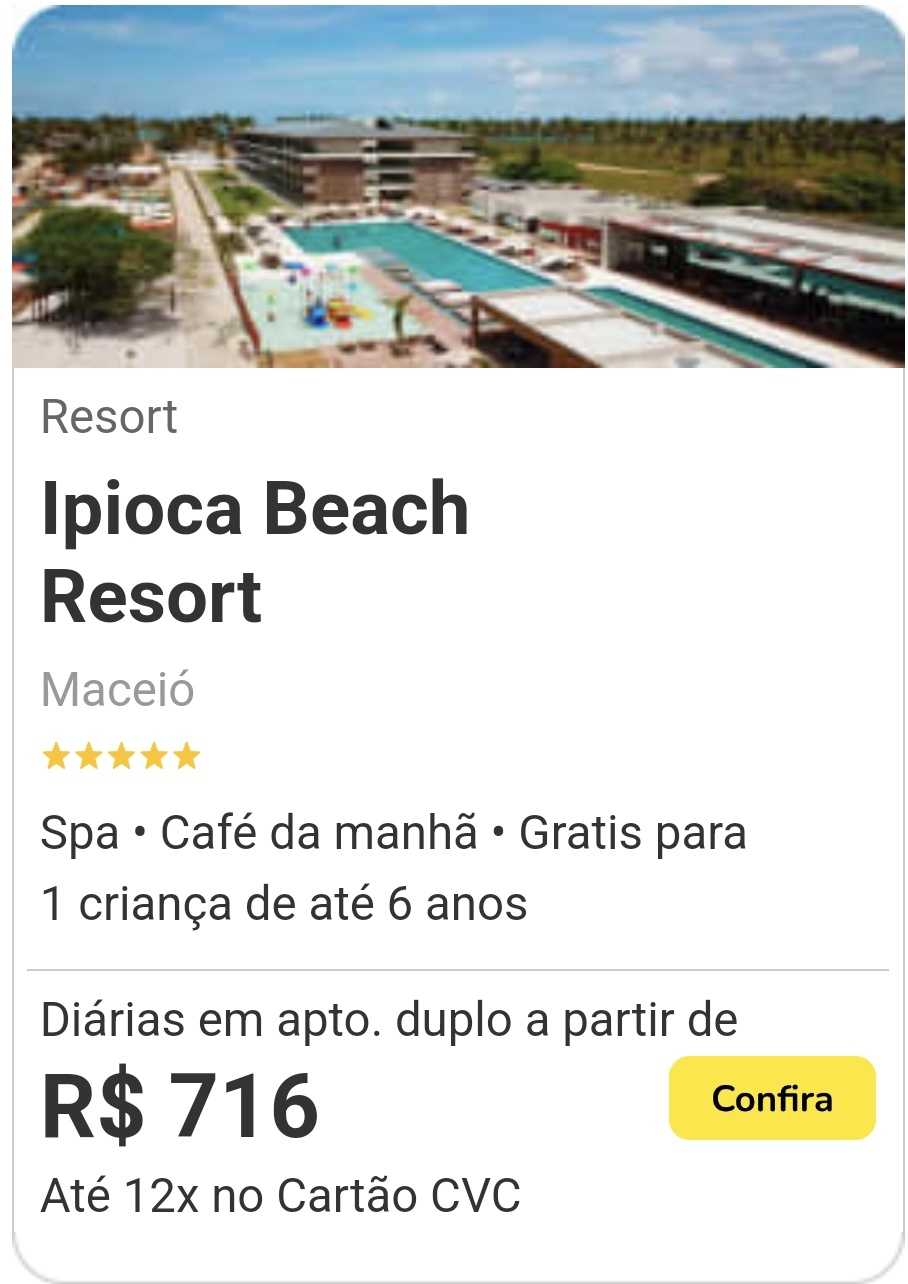This screenshot has height=1284, width=908.
Task: Open the Ipioca Beach Resort card photo
Action: (458, 188)
